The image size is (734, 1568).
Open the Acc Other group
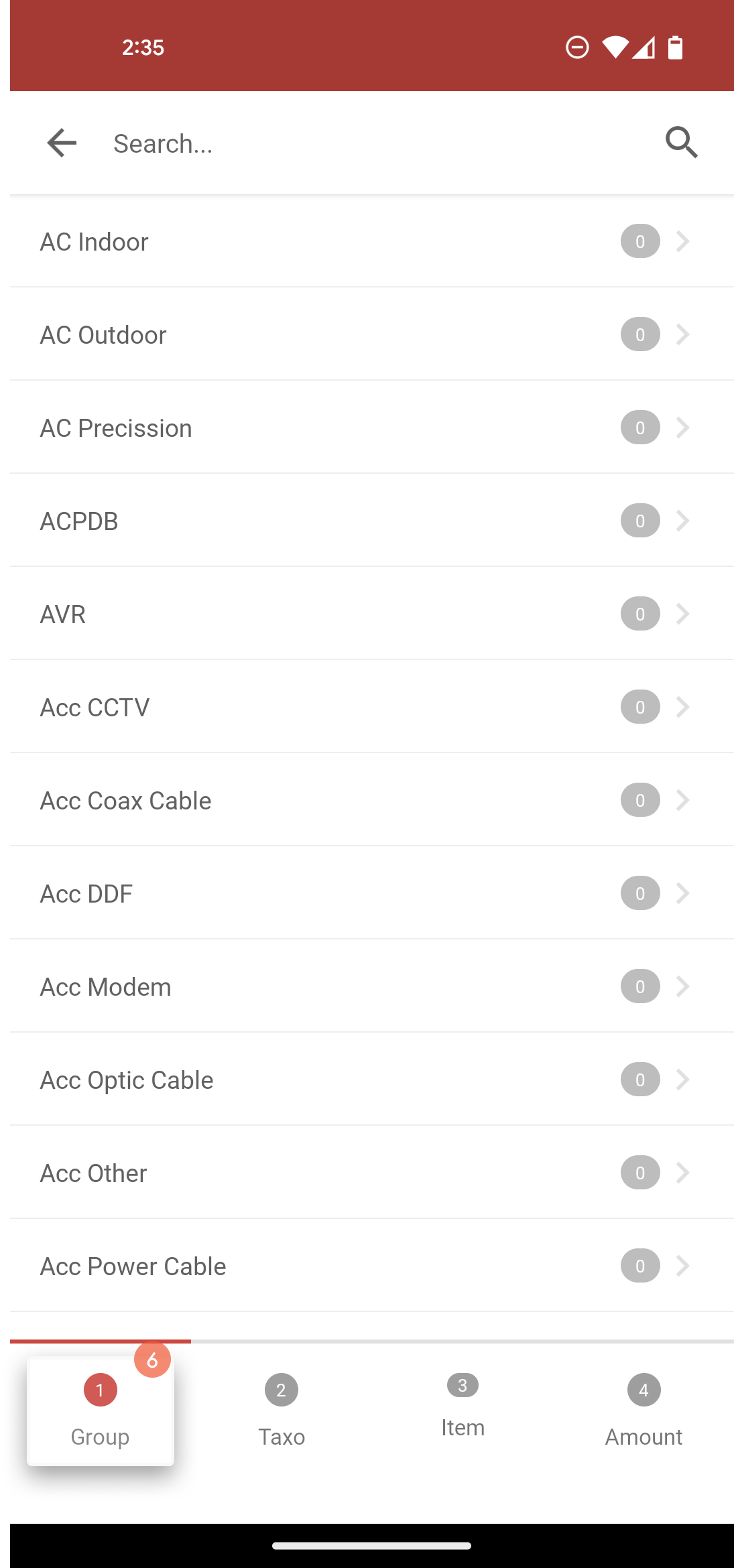tap(372, 1173)
